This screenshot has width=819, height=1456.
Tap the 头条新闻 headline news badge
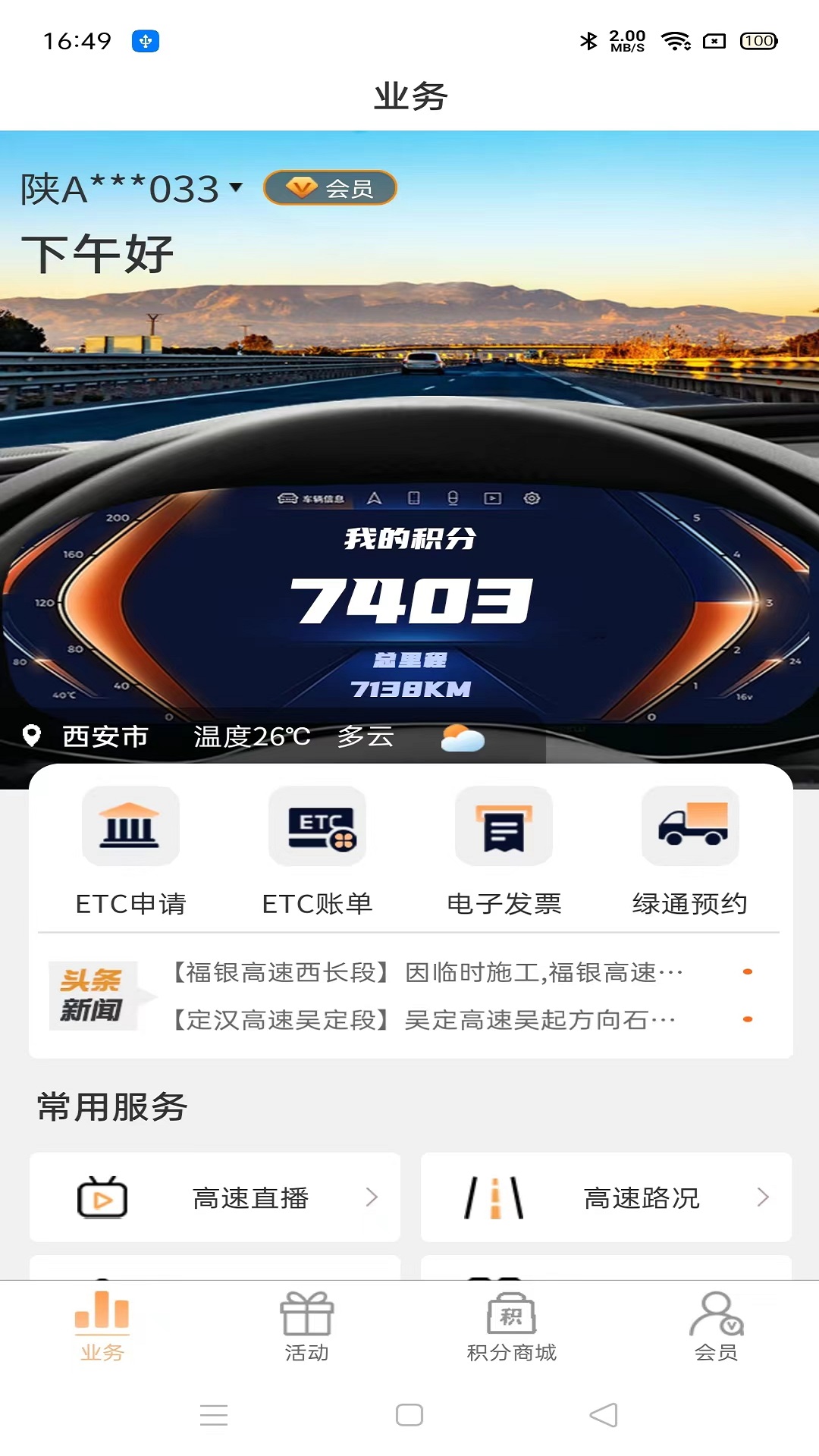92,995
